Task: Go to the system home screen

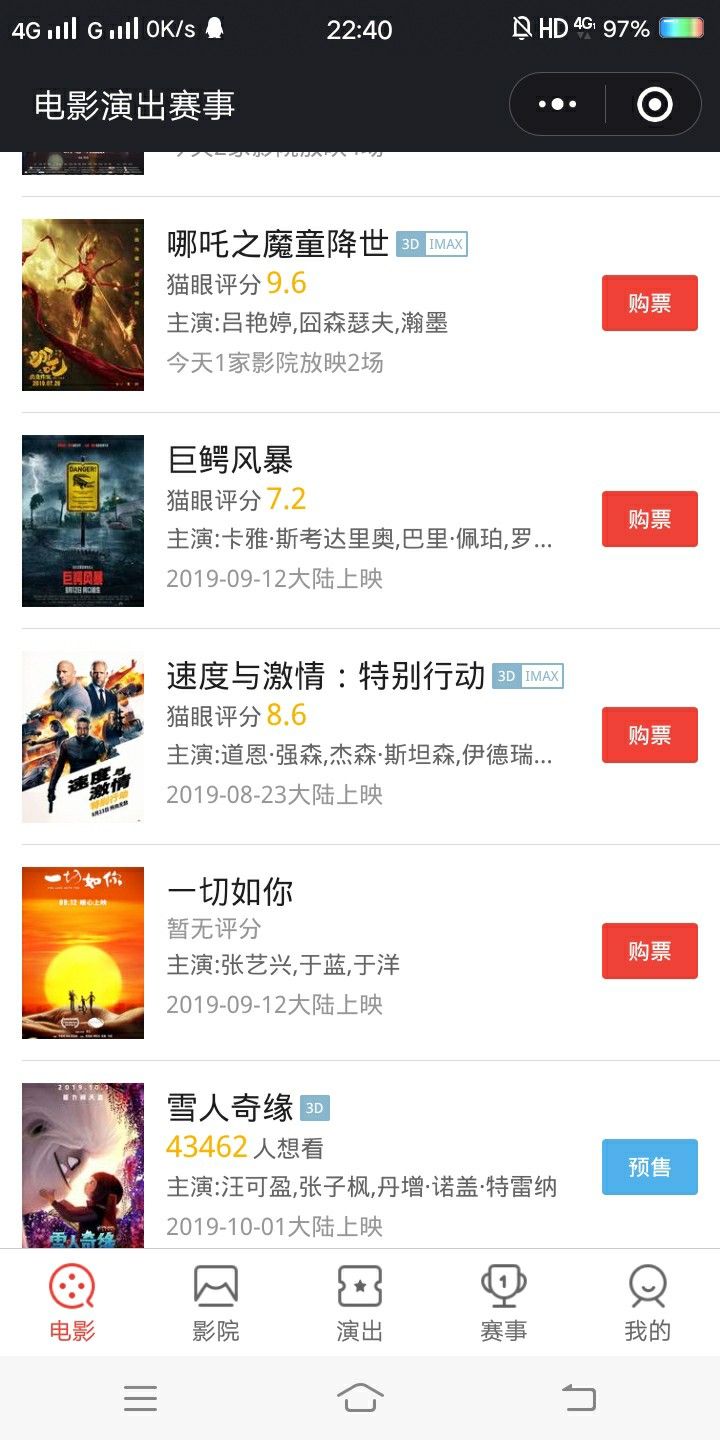Action: click(x=360, y=1397)
